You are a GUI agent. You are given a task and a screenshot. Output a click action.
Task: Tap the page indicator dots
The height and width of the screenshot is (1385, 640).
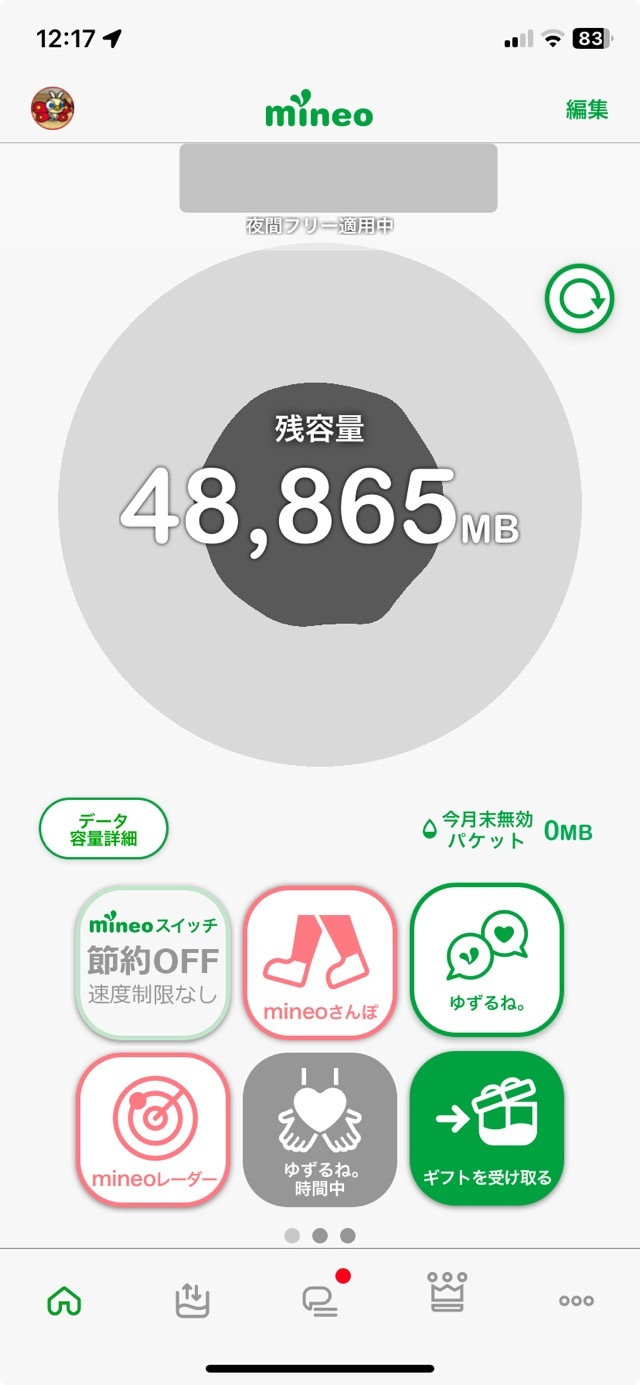point(320,1236)
